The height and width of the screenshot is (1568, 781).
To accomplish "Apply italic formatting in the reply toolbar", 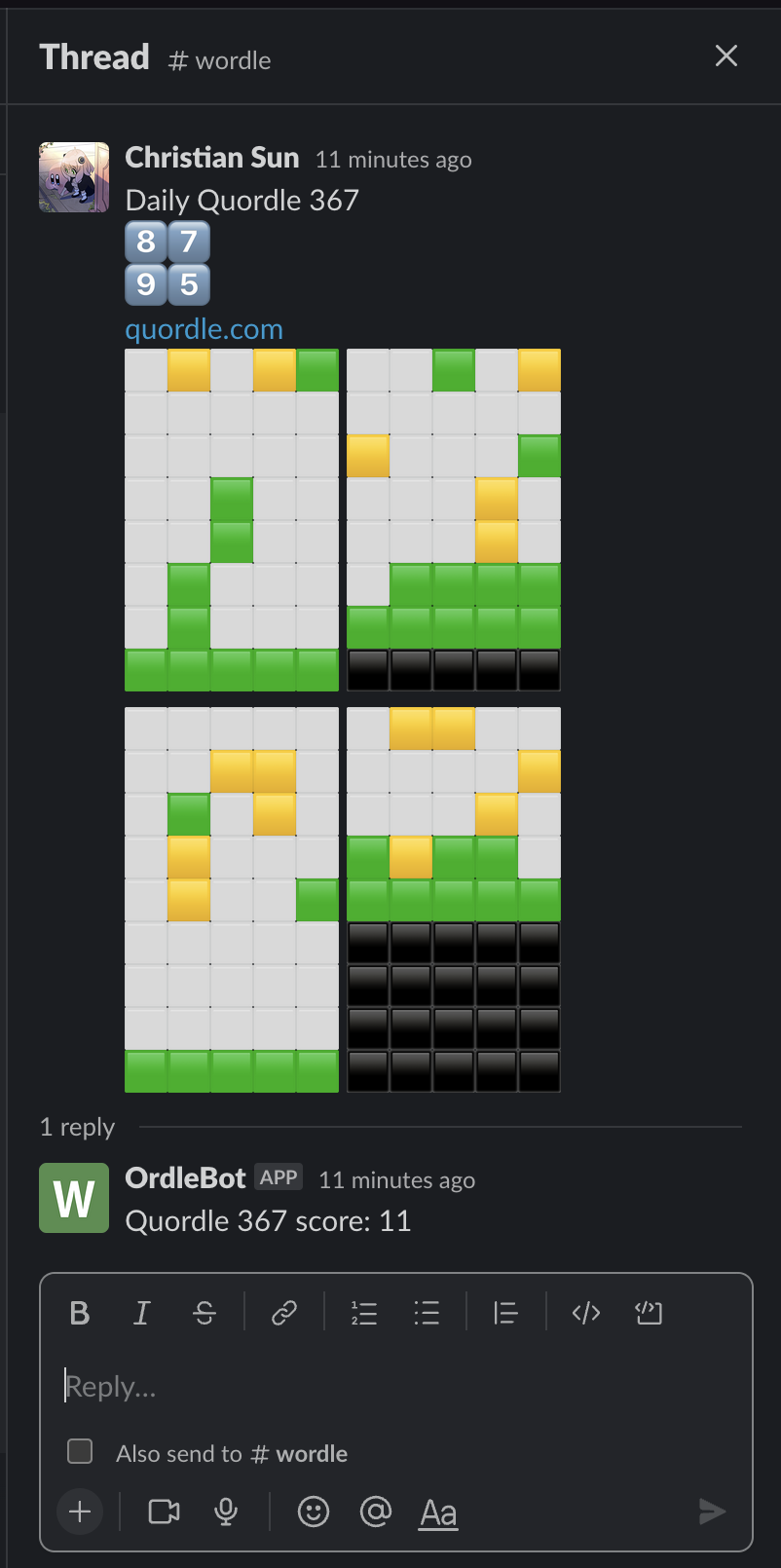I will coord(141,1312).
